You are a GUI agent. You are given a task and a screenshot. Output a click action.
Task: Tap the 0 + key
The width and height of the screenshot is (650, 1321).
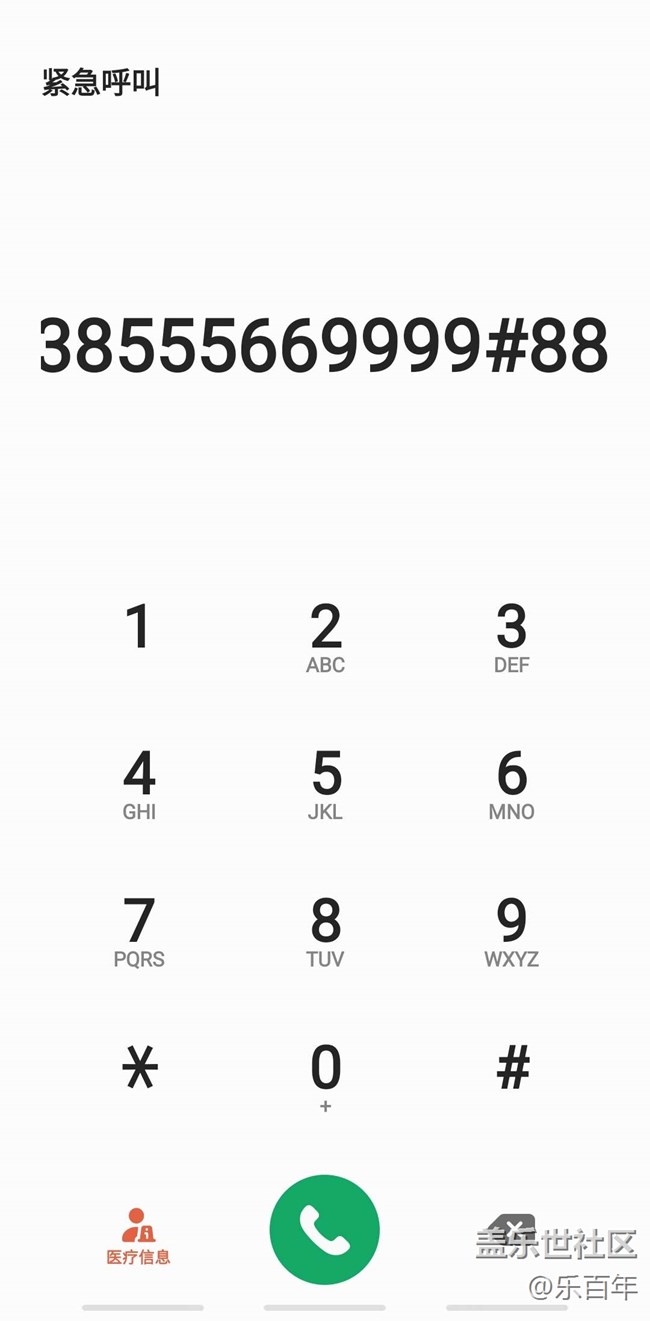pos(325,1078)
